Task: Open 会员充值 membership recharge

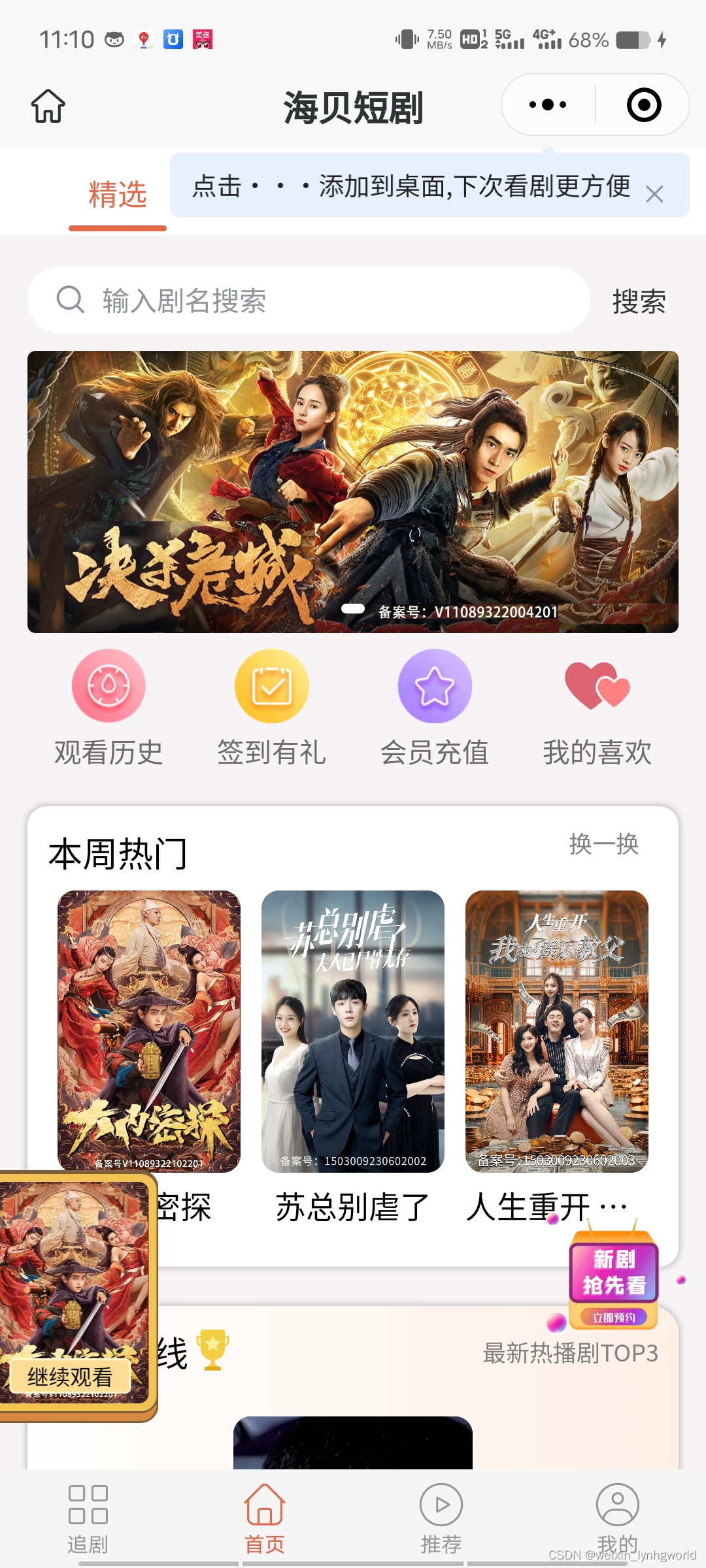Action: tap(435, 707)
